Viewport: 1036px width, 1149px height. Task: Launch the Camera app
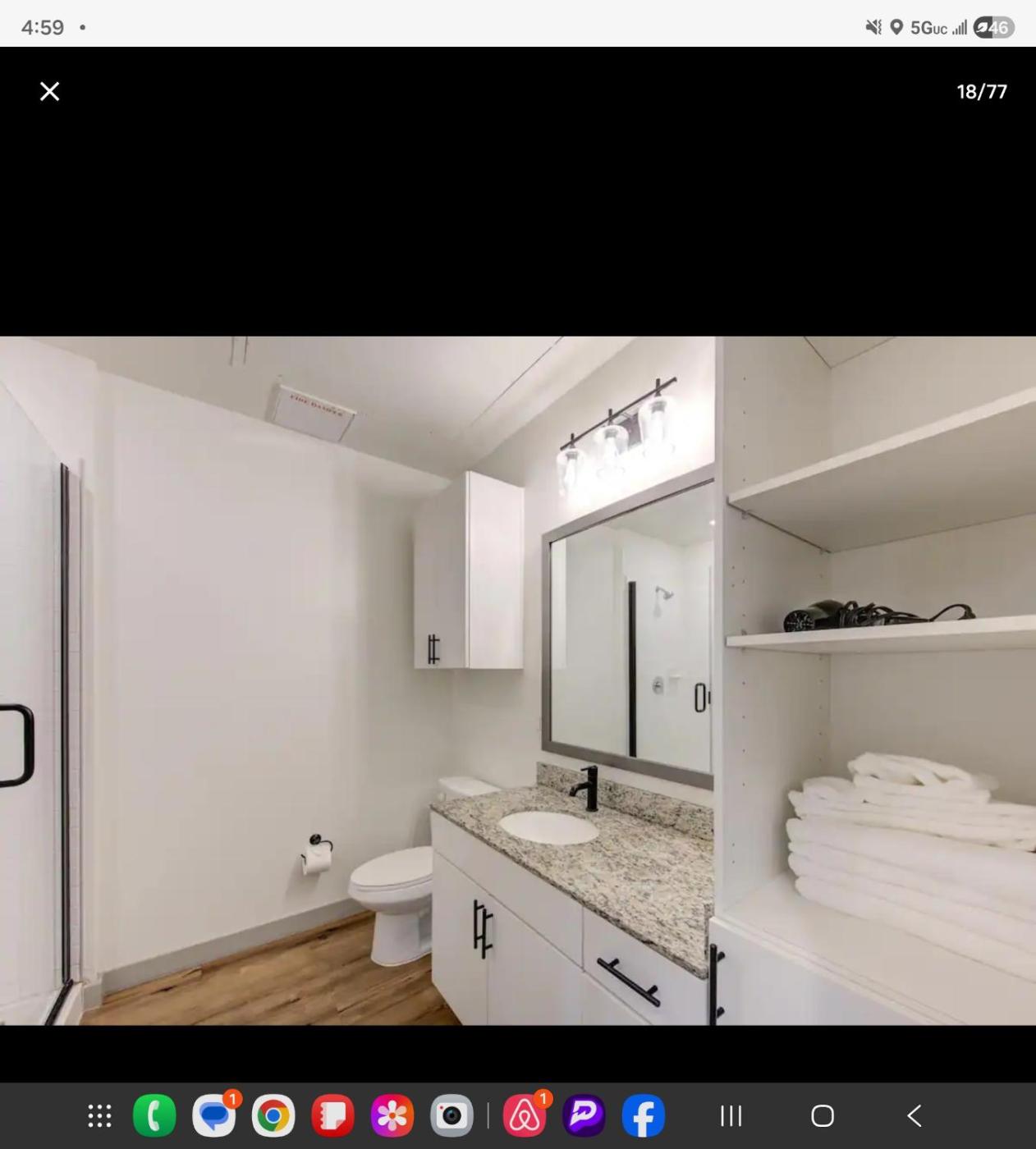(x=452, y=1115)
